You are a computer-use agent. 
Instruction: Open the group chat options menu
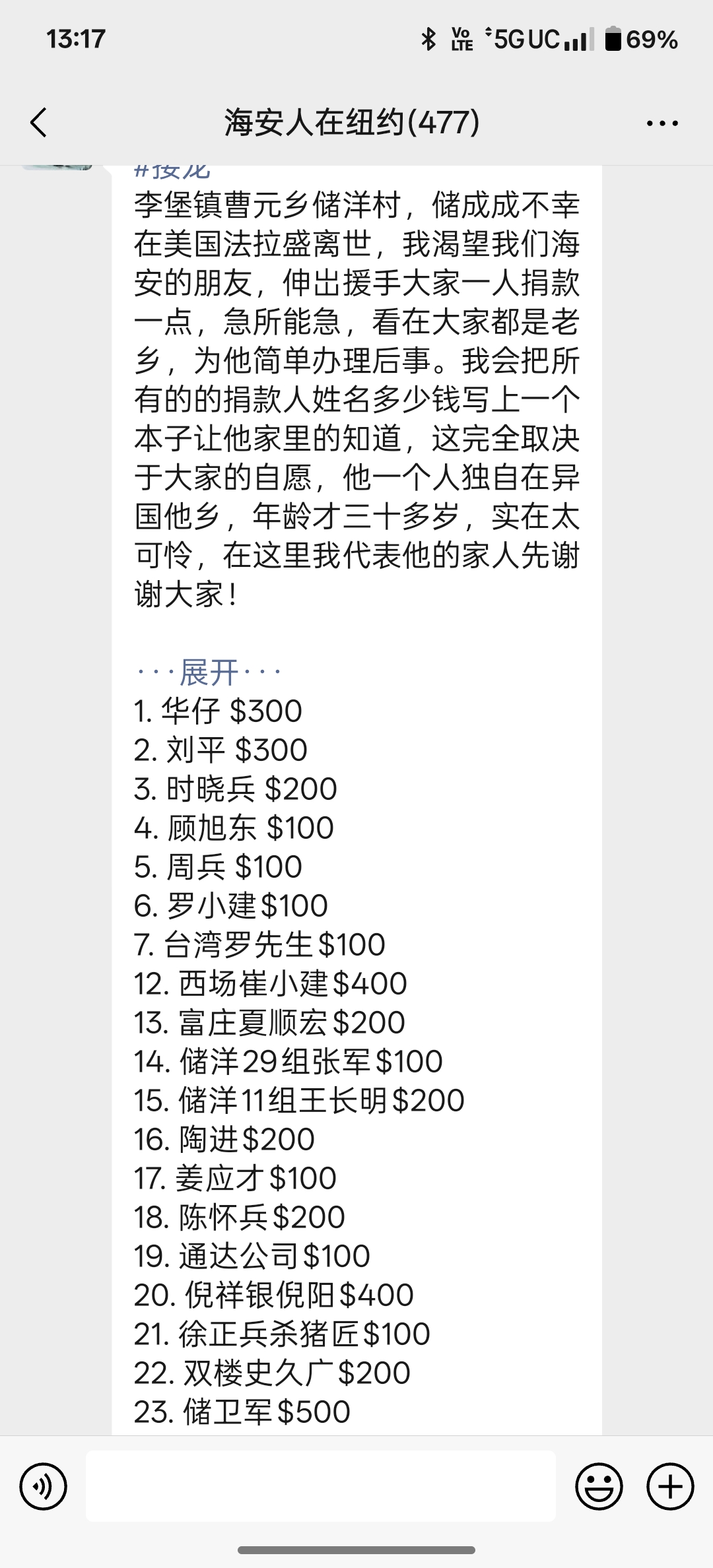point(662,123)
